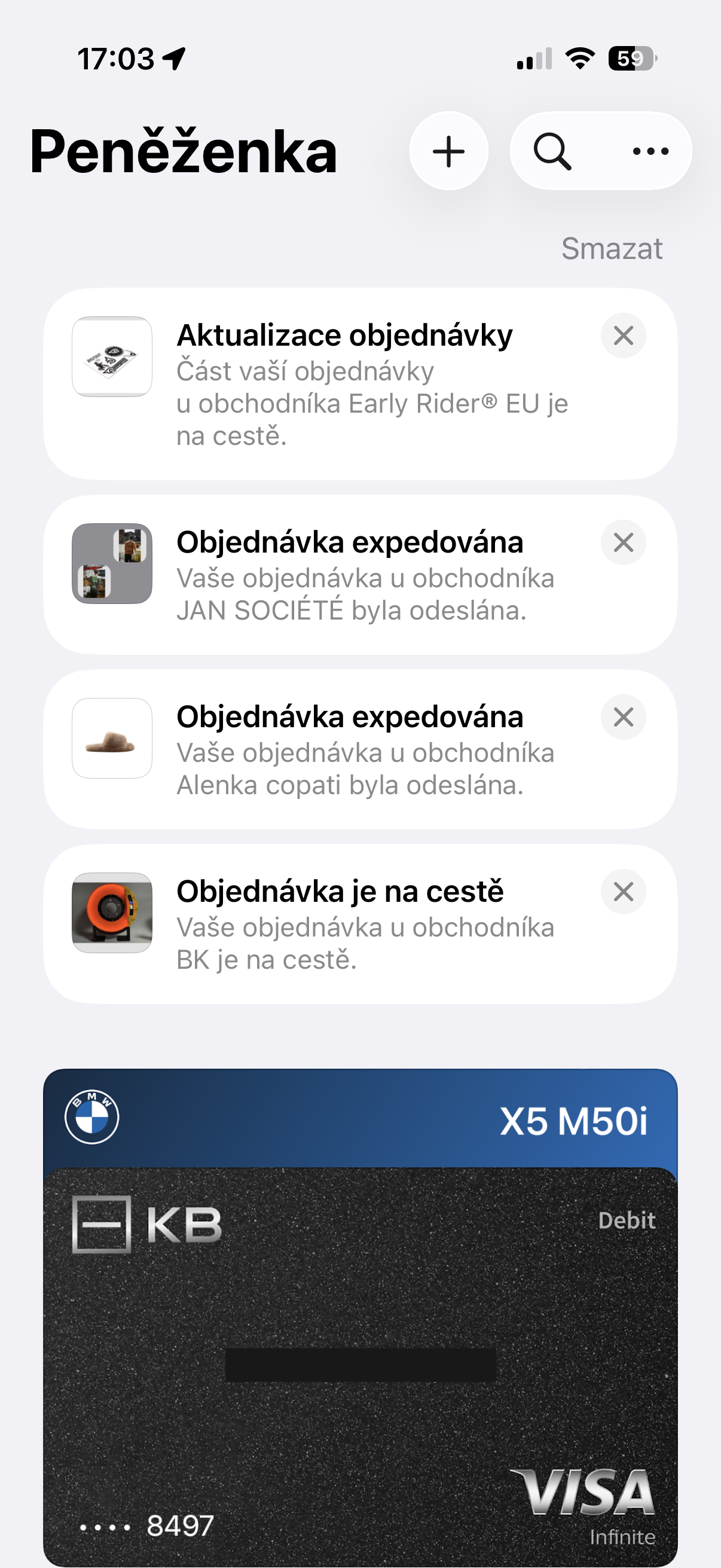Add a new card with the plus button
Screen dimensions: 721x1568
(x=448, y=151)
